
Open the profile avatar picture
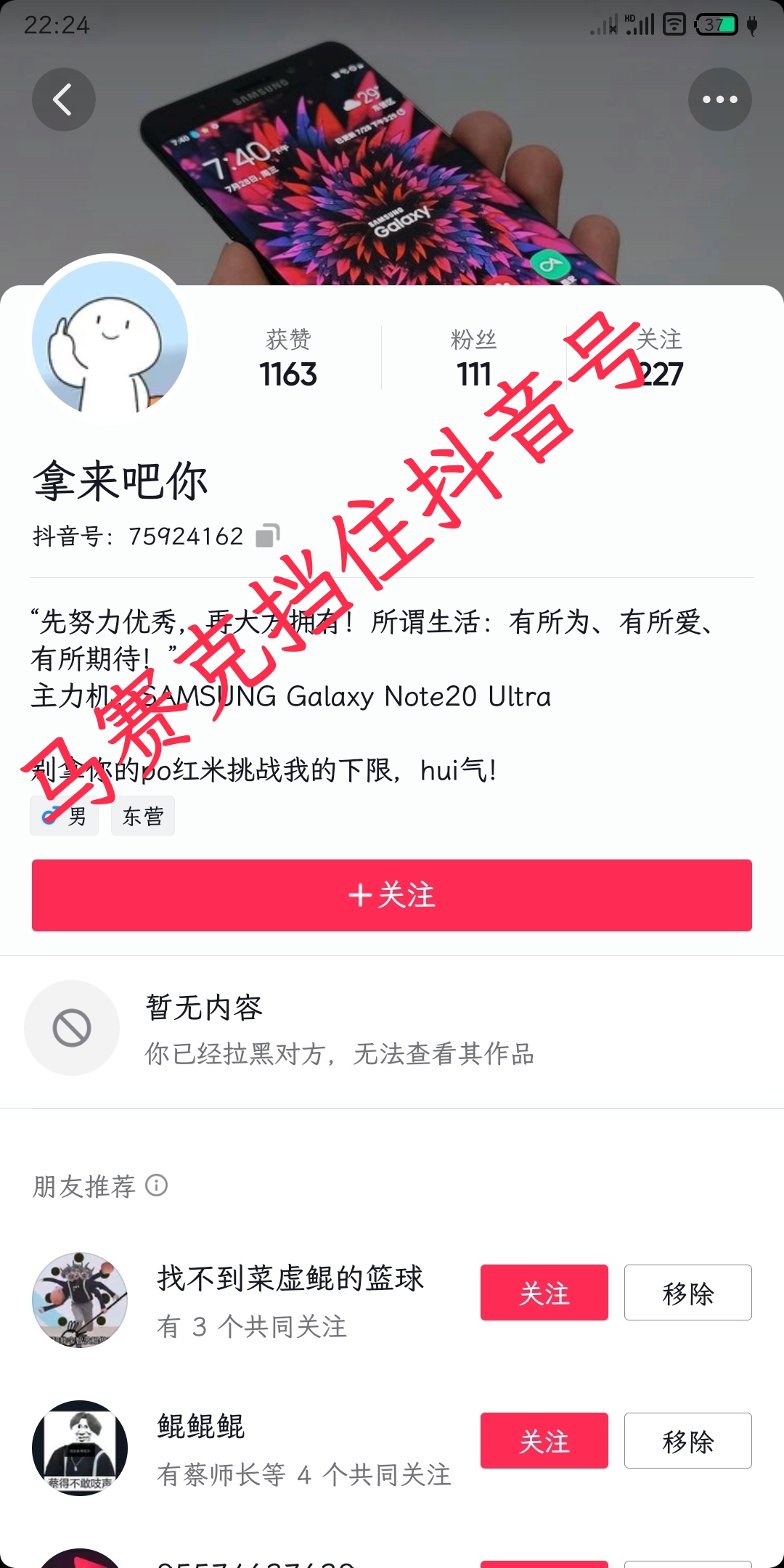pos(110,338)
